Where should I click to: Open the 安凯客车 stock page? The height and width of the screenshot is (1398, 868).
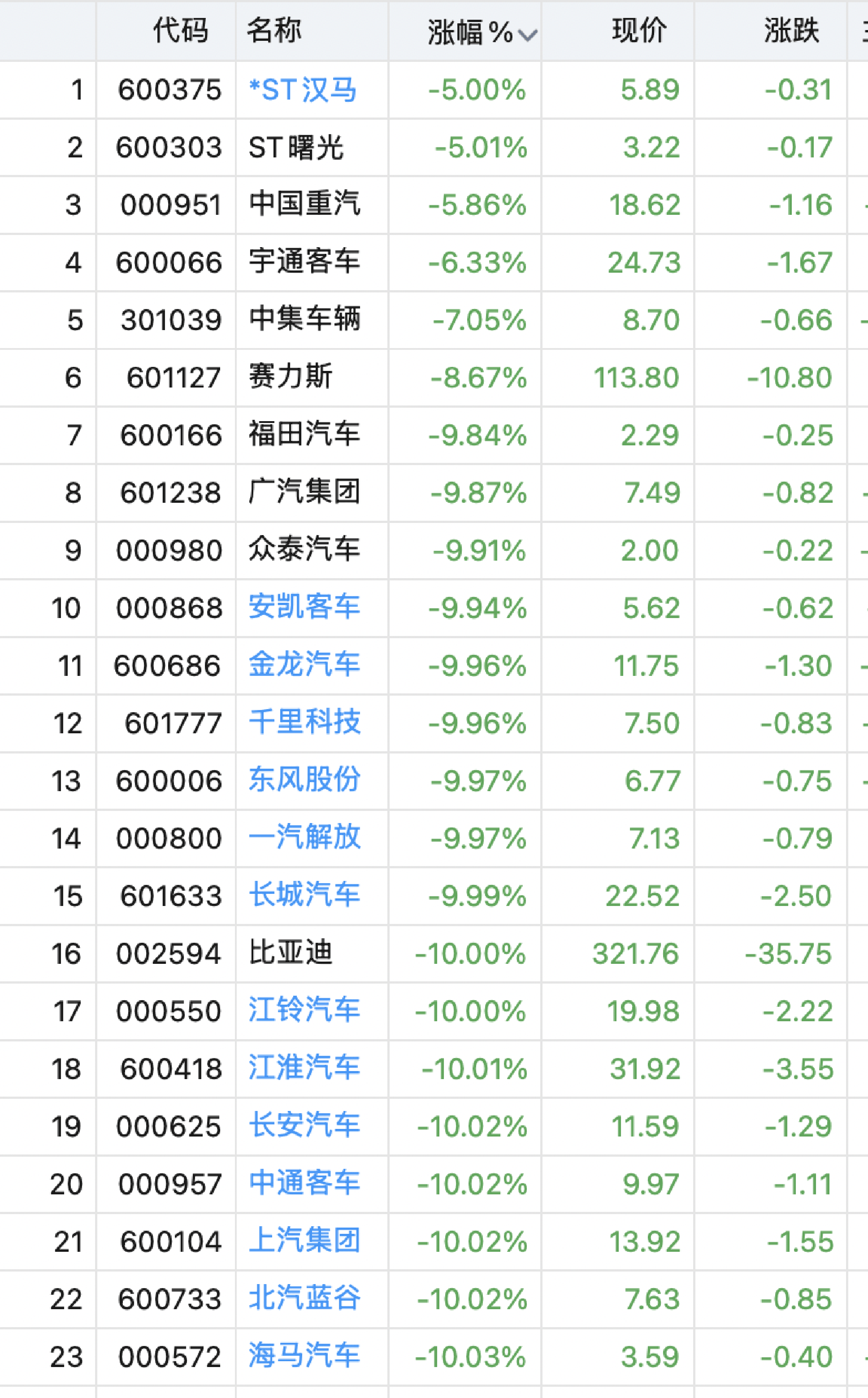pos(304,607)
